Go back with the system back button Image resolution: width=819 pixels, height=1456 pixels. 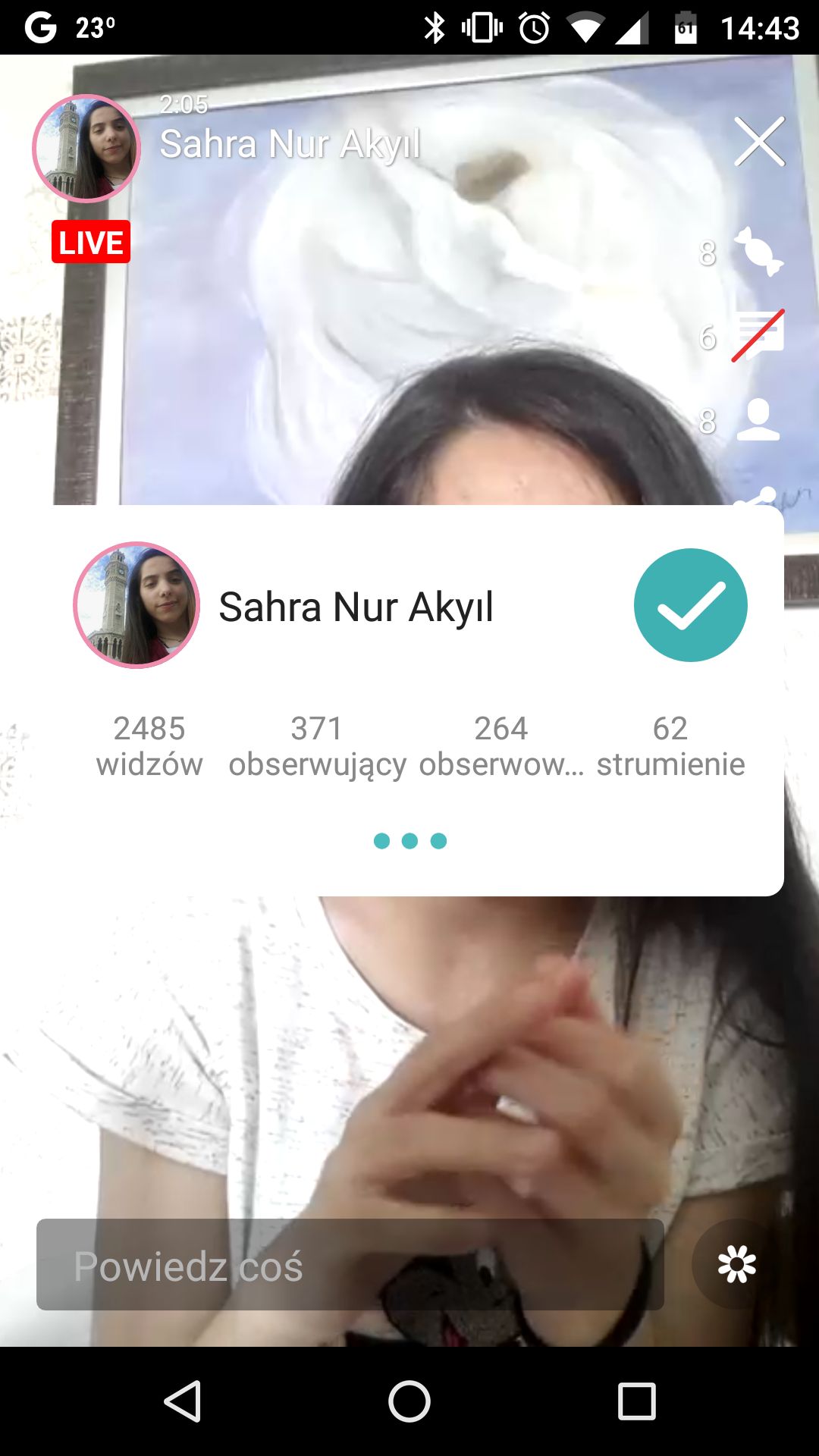[183, 1401]
